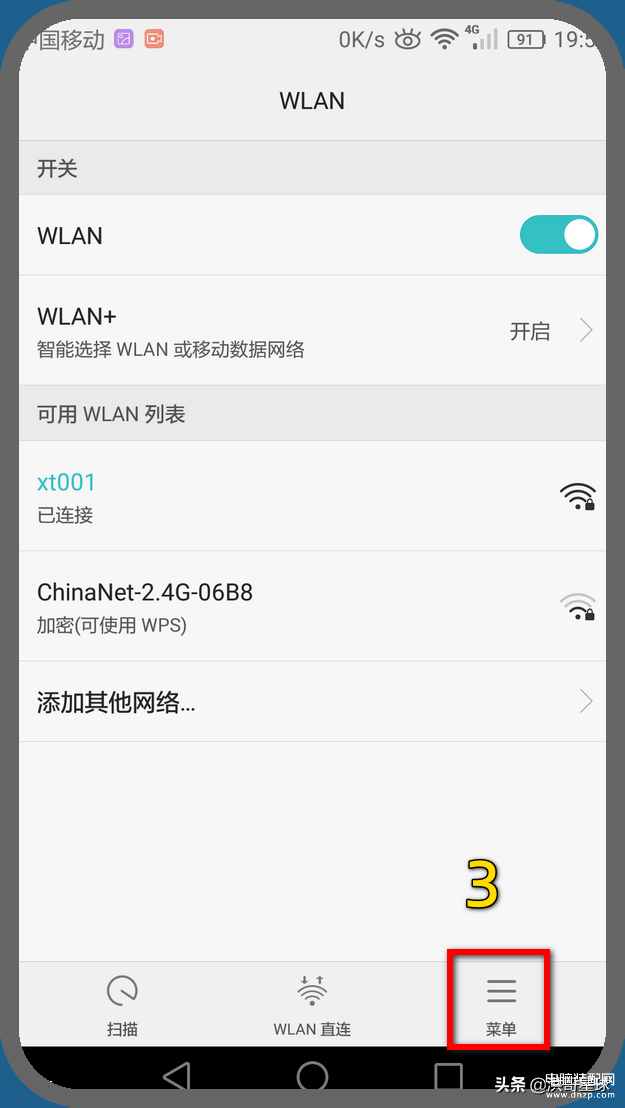
Task: Open WLAN 直连 direct connection
Action: coord(312,1004)
